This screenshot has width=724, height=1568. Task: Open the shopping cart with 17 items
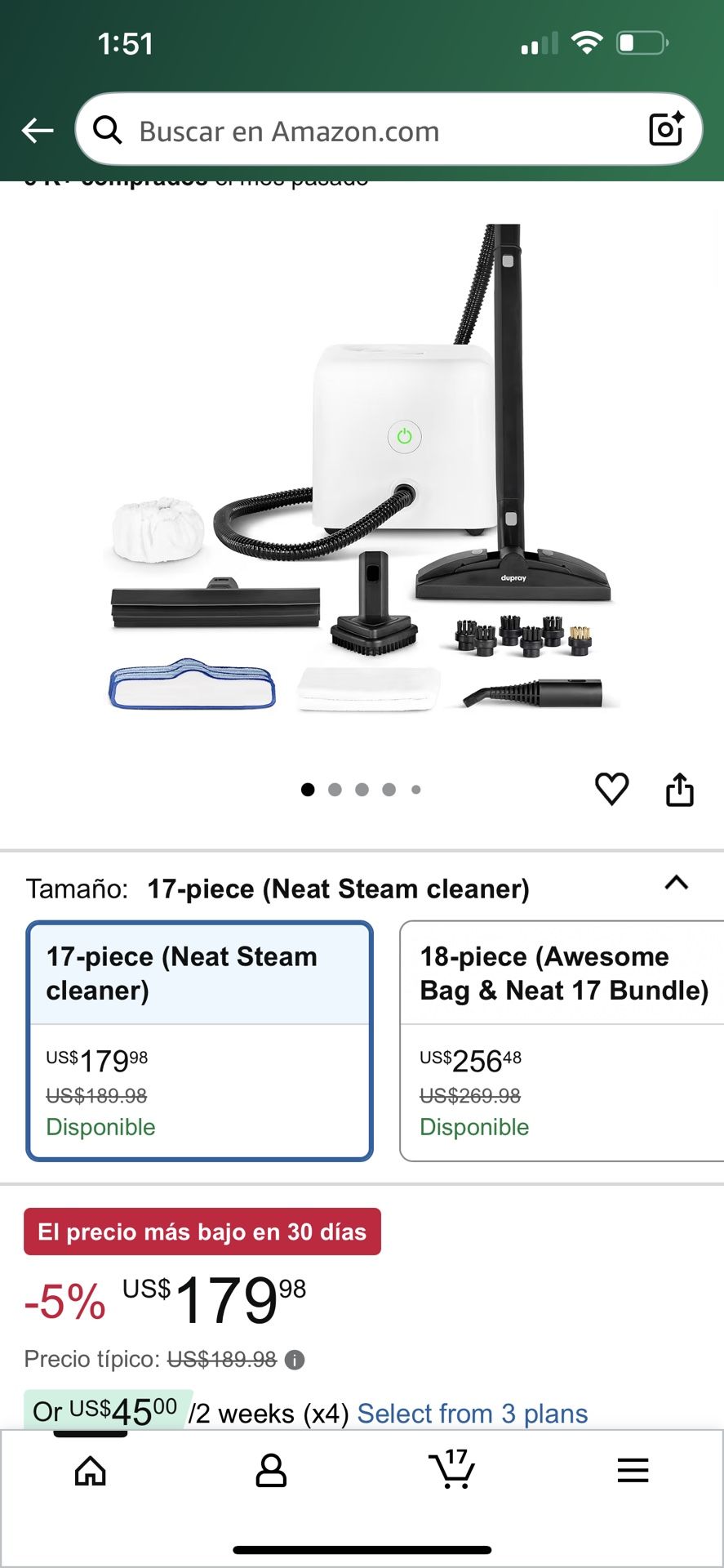point(451,1471)
